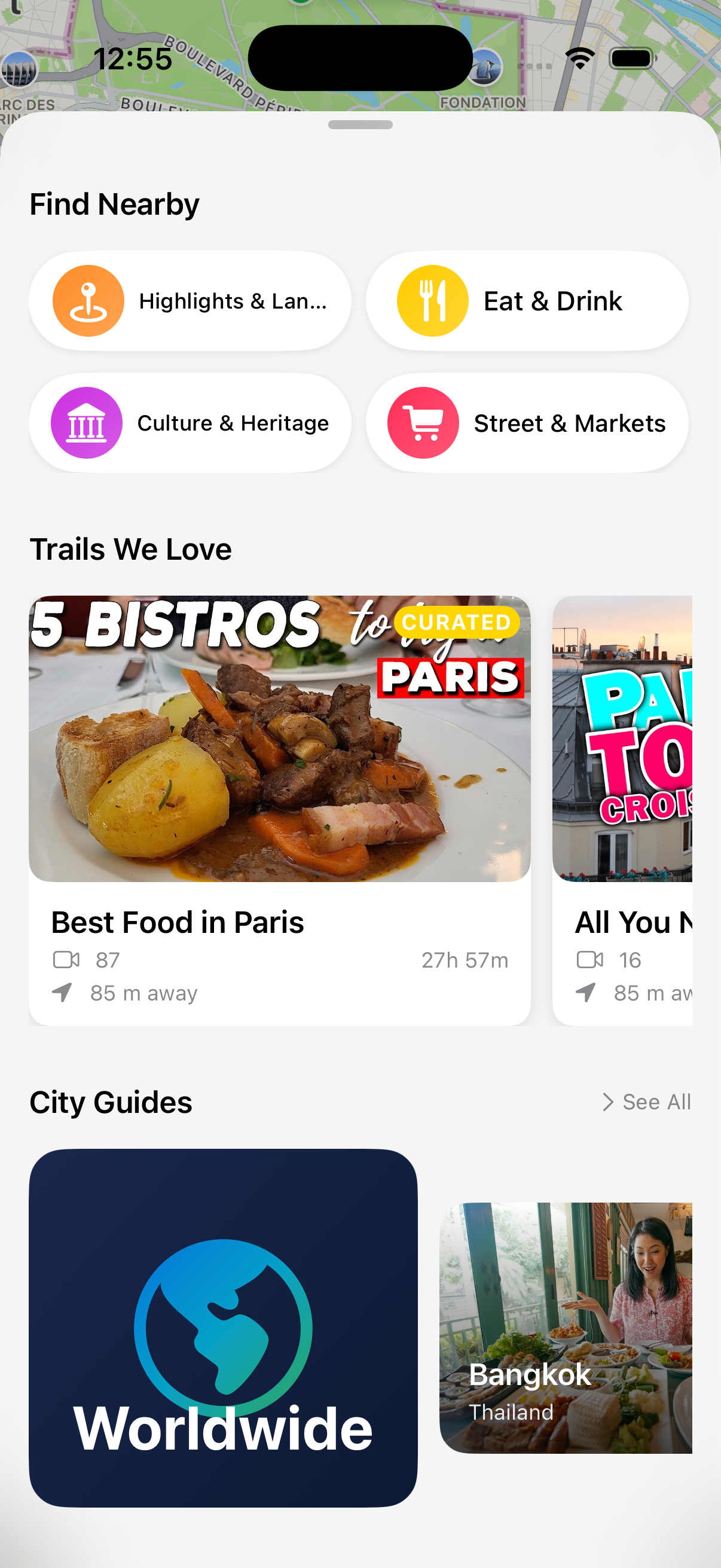Tap the location arrow next to 85 m away
Viewport: 721px width, 1568px height.
62,993
